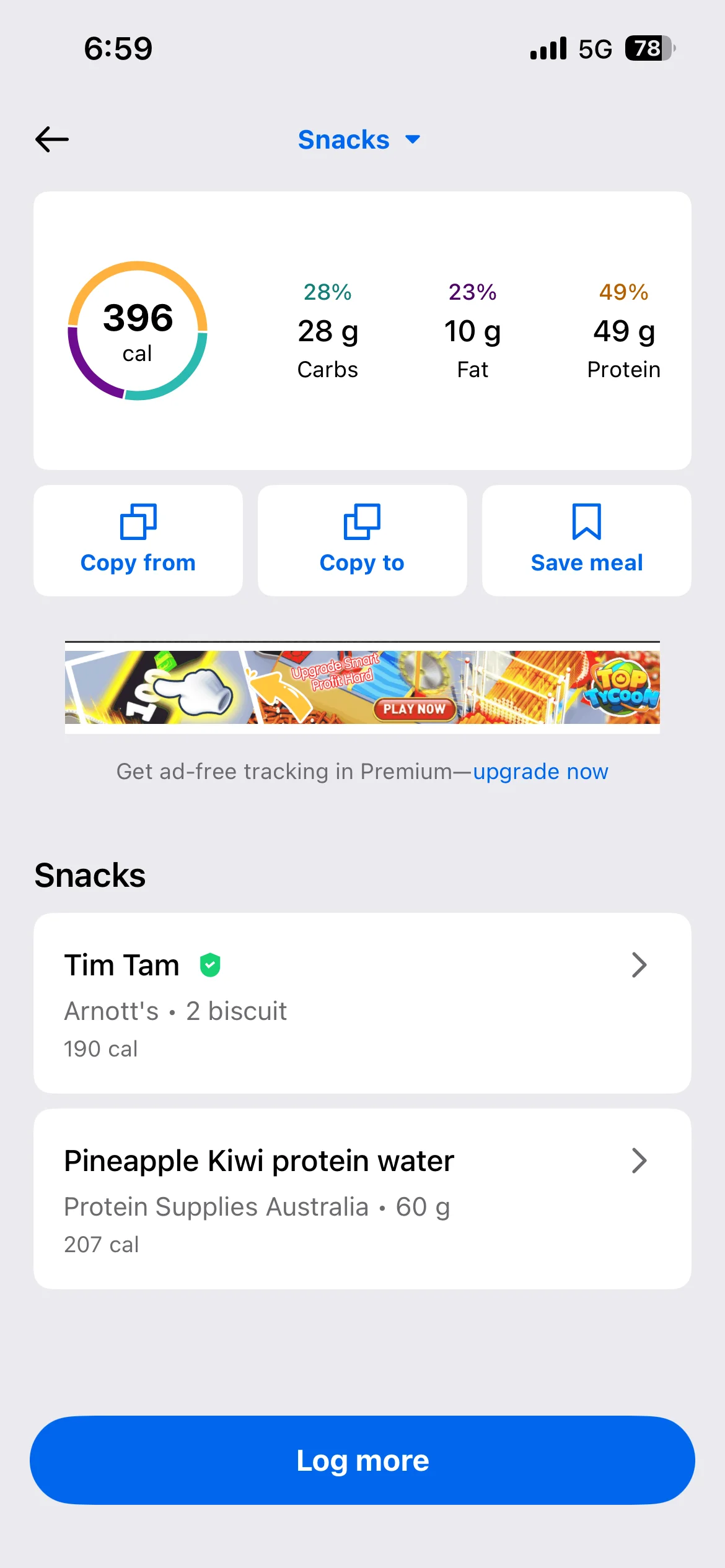Open the Tim Tam entry

[362, 1003]
